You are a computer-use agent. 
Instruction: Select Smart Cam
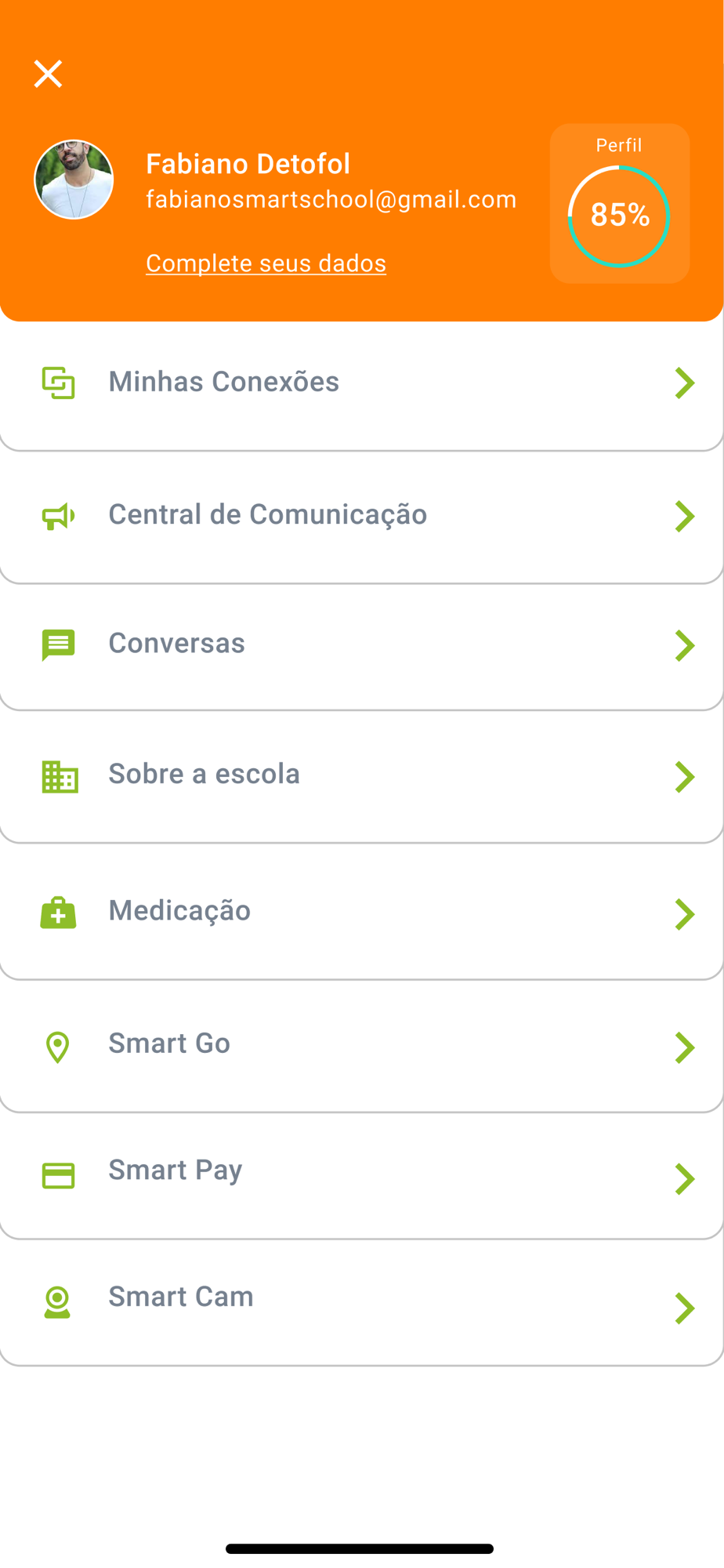point(361,1302)
